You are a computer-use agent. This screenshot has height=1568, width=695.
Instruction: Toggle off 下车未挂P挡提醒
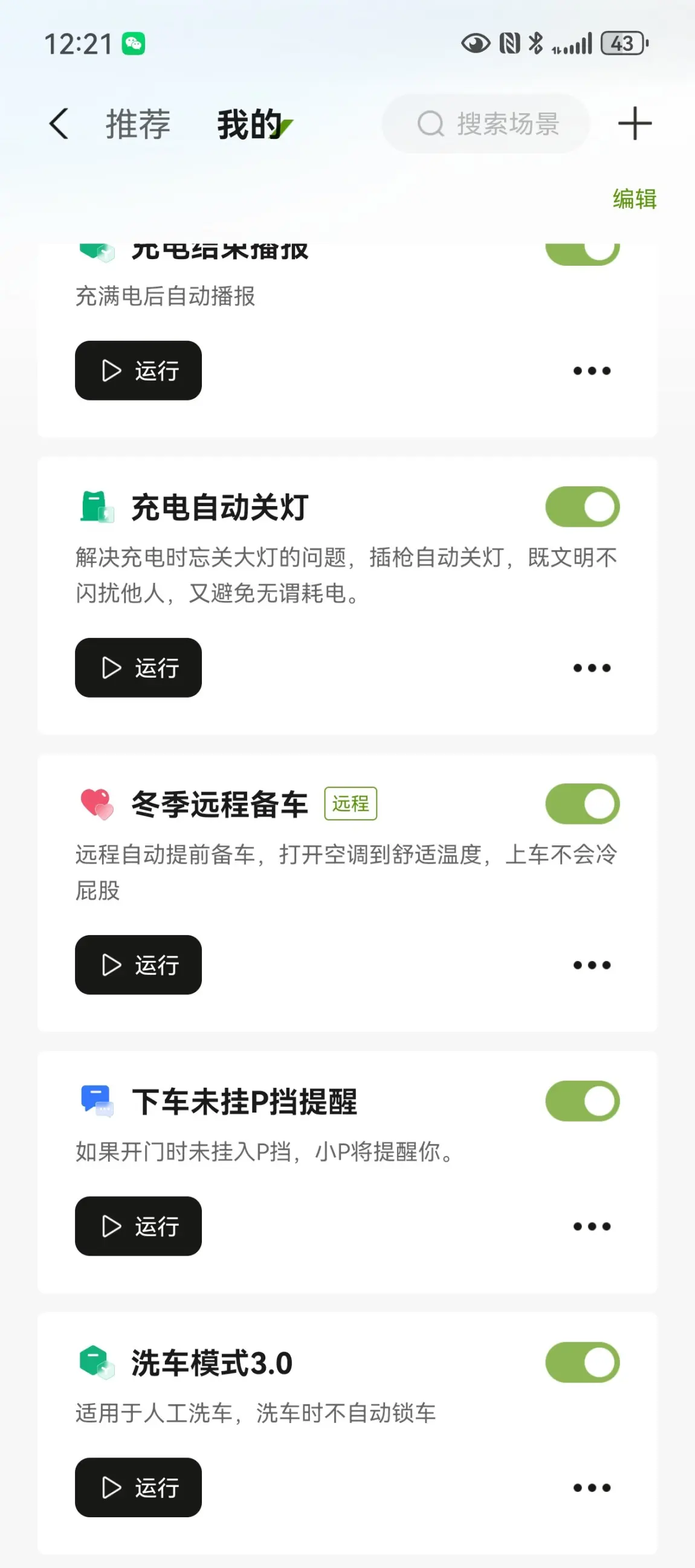(x=583, y=1100)
